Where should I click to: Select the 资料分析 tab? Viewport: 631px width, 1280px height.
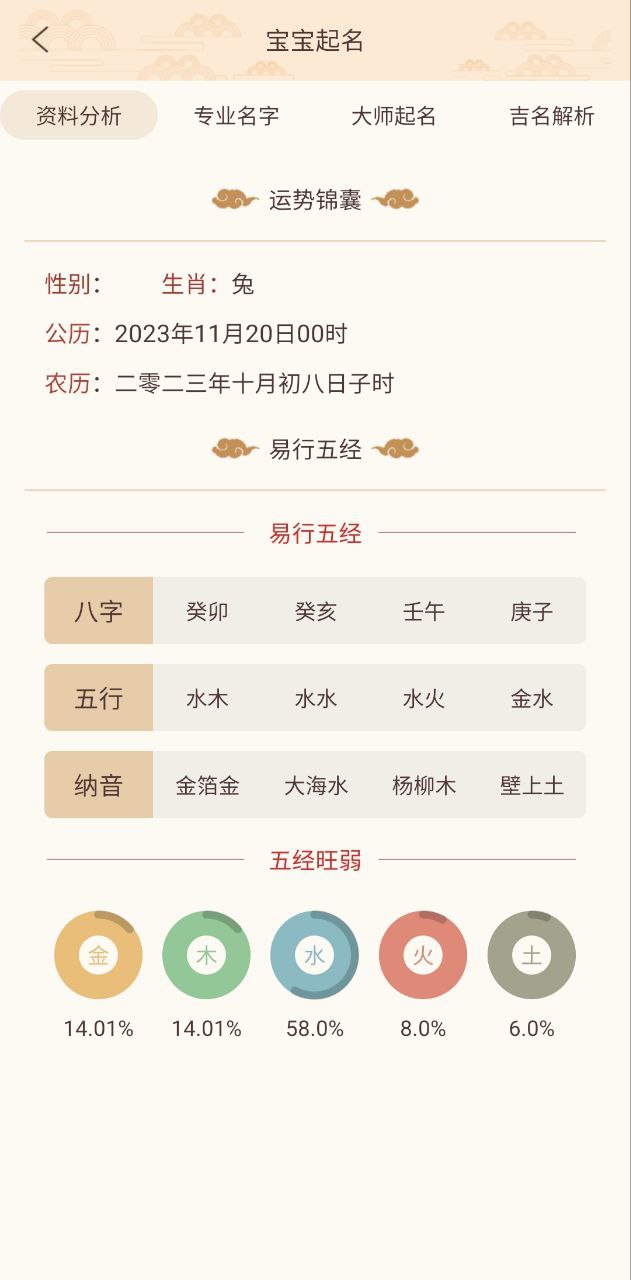(79, 116)
